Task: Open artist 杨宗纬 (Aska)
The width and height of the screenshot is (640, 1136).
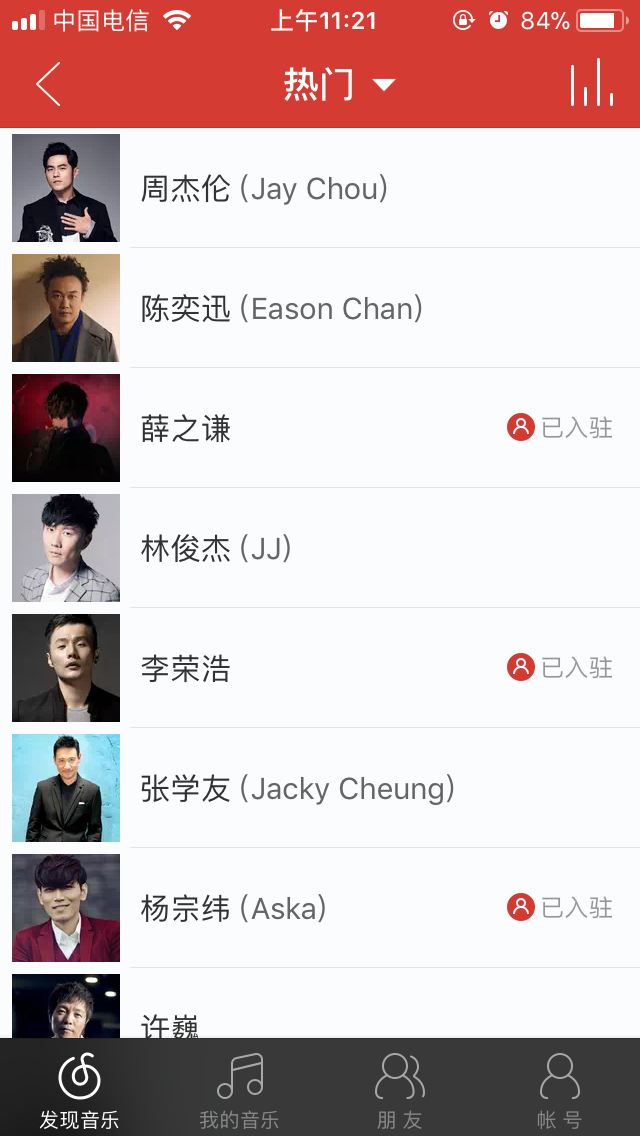Action: 234,908
